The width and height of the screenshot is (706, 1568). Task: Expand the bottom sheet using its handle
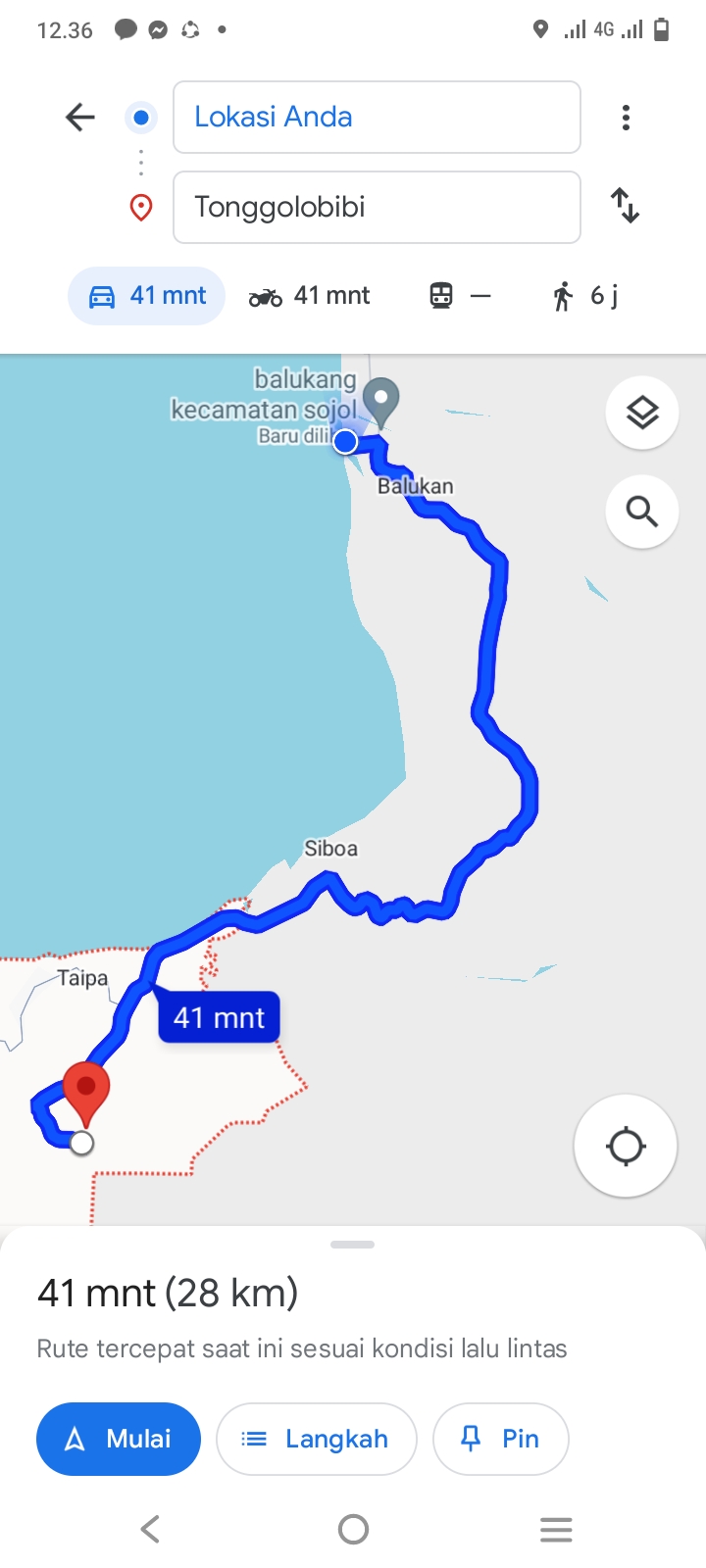coord(353,1245)
